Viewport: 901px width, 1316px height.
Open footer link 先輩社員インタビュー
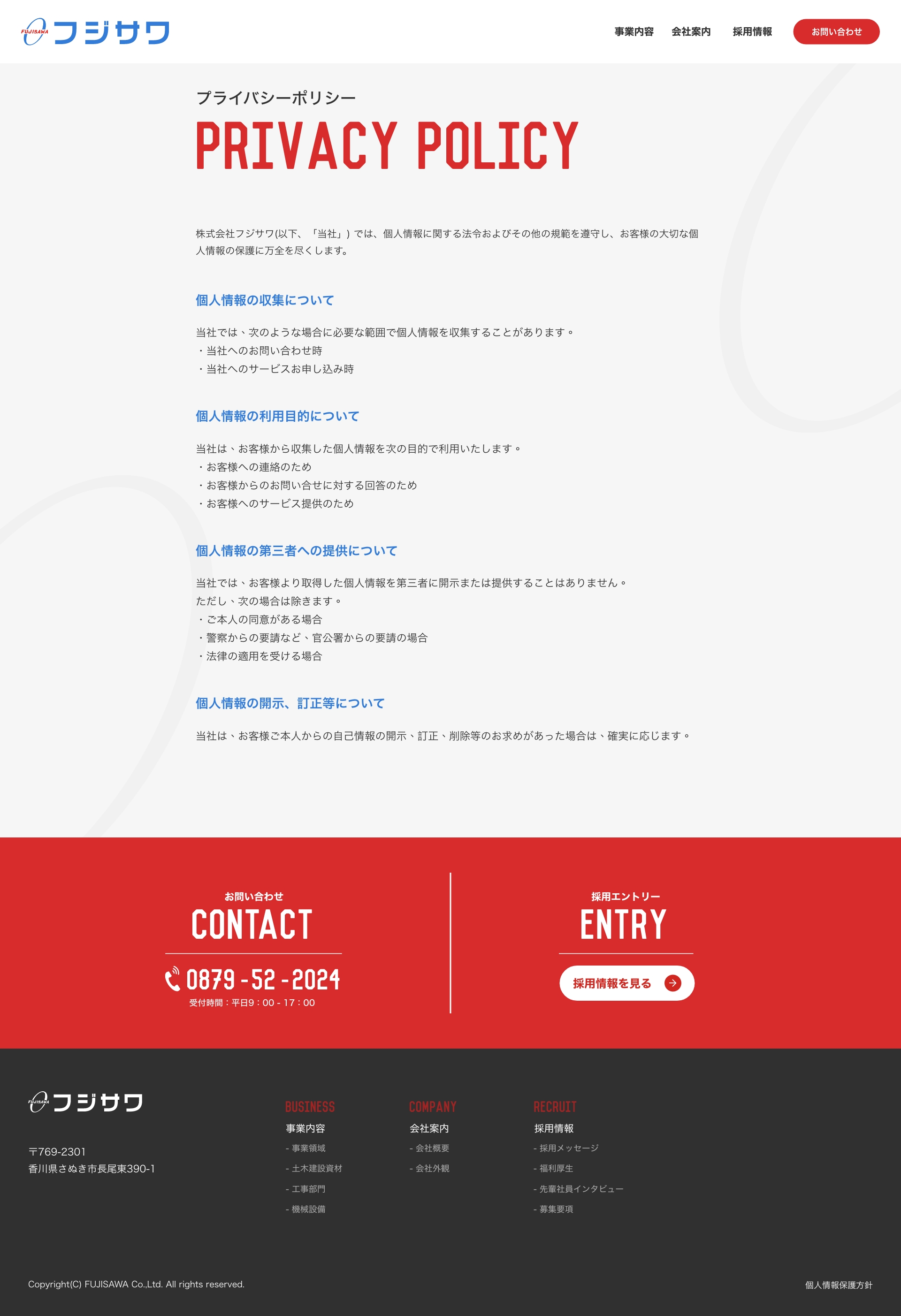(580, 1188)
